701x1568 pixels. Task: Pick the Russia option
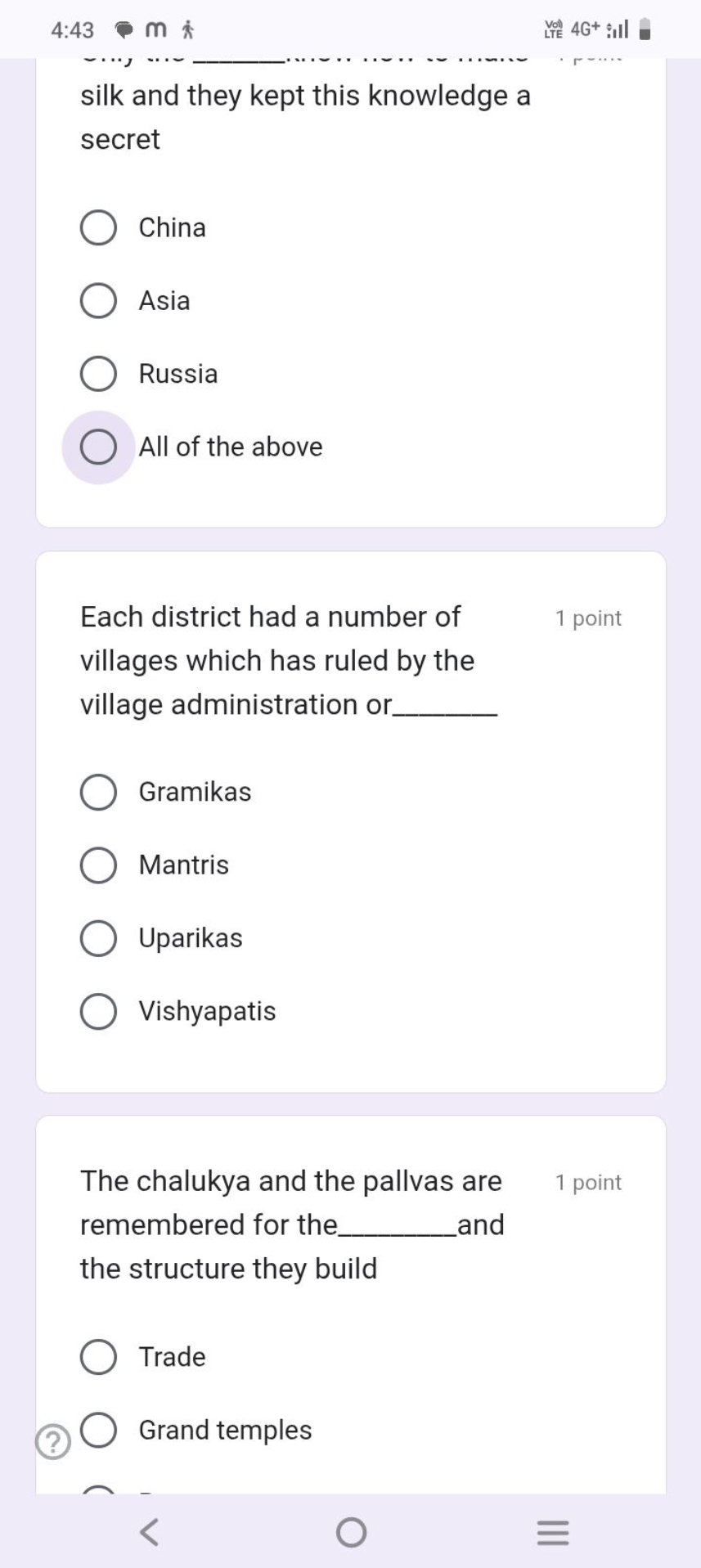(x=98, y=374)
